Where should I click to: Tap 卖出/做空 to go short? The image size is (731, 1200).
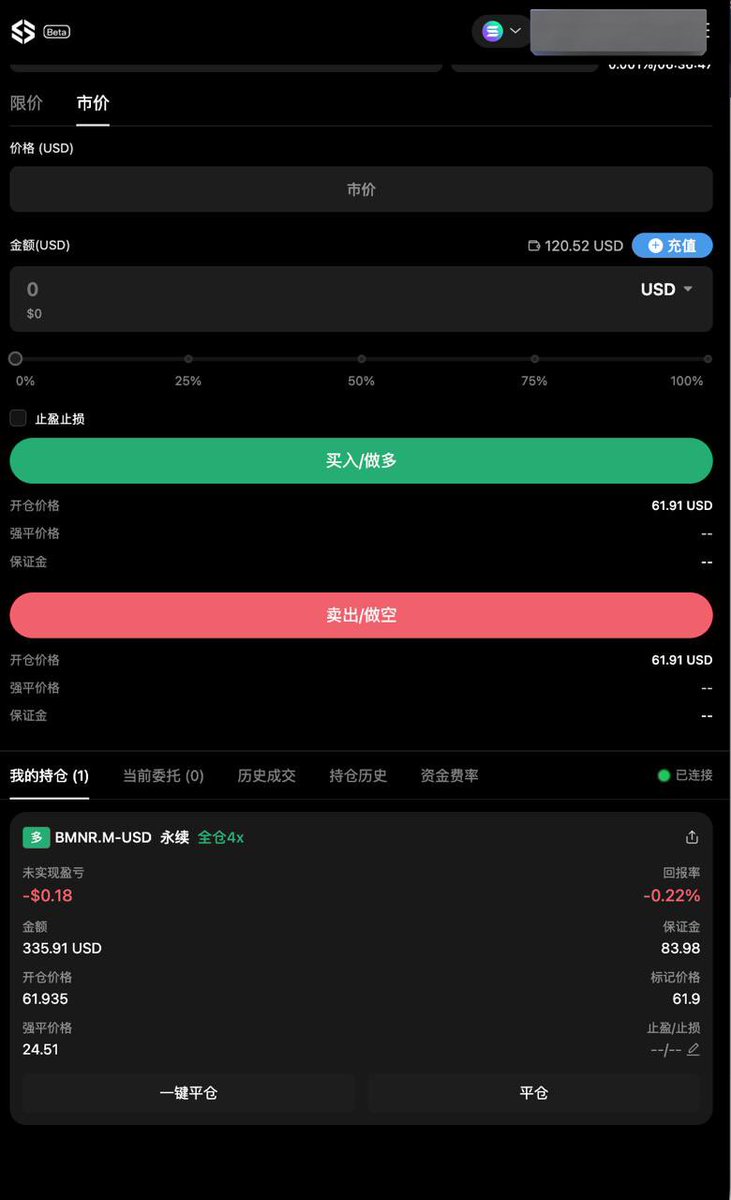click(x=361, y=615)
